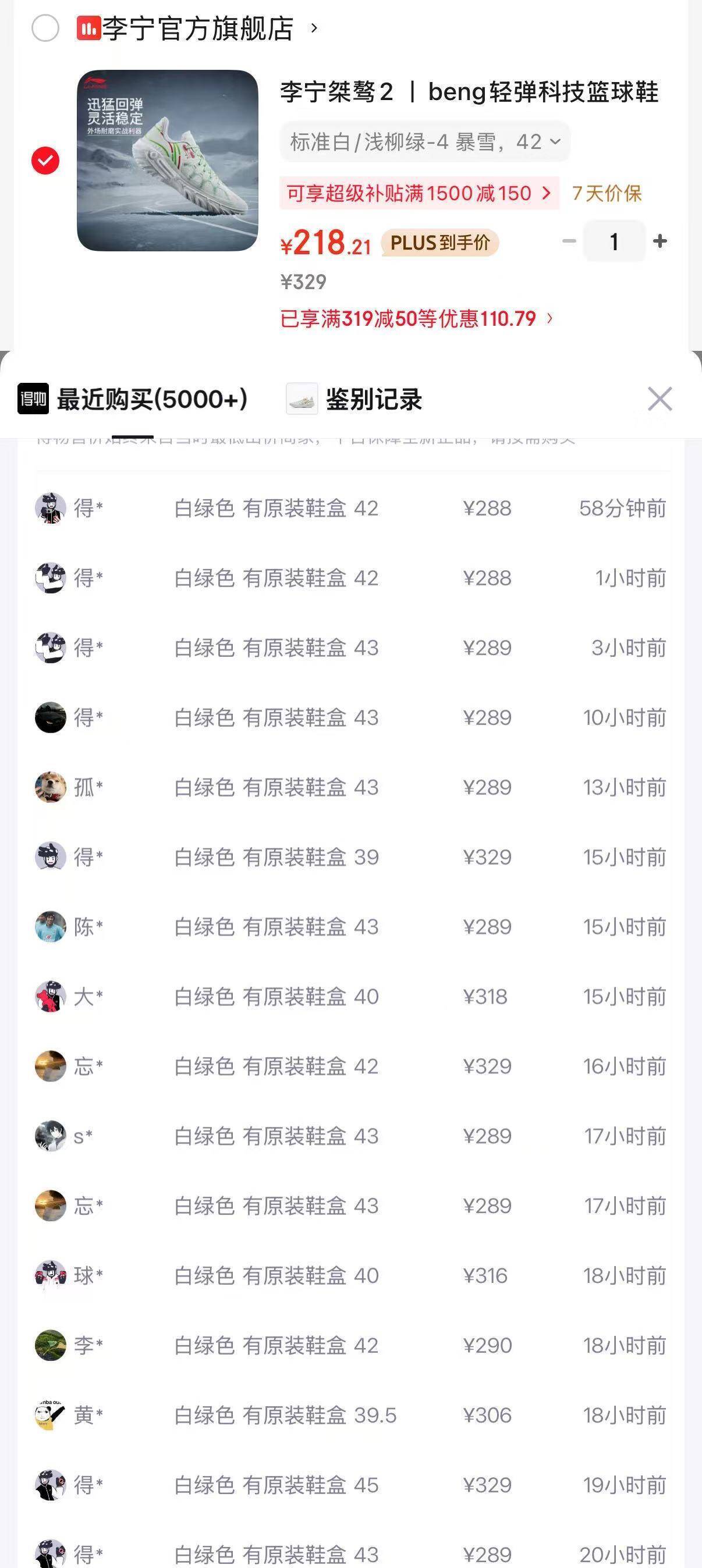Increase the quantity with the plus button
702x1568 pixels.
tap(660, 241)
